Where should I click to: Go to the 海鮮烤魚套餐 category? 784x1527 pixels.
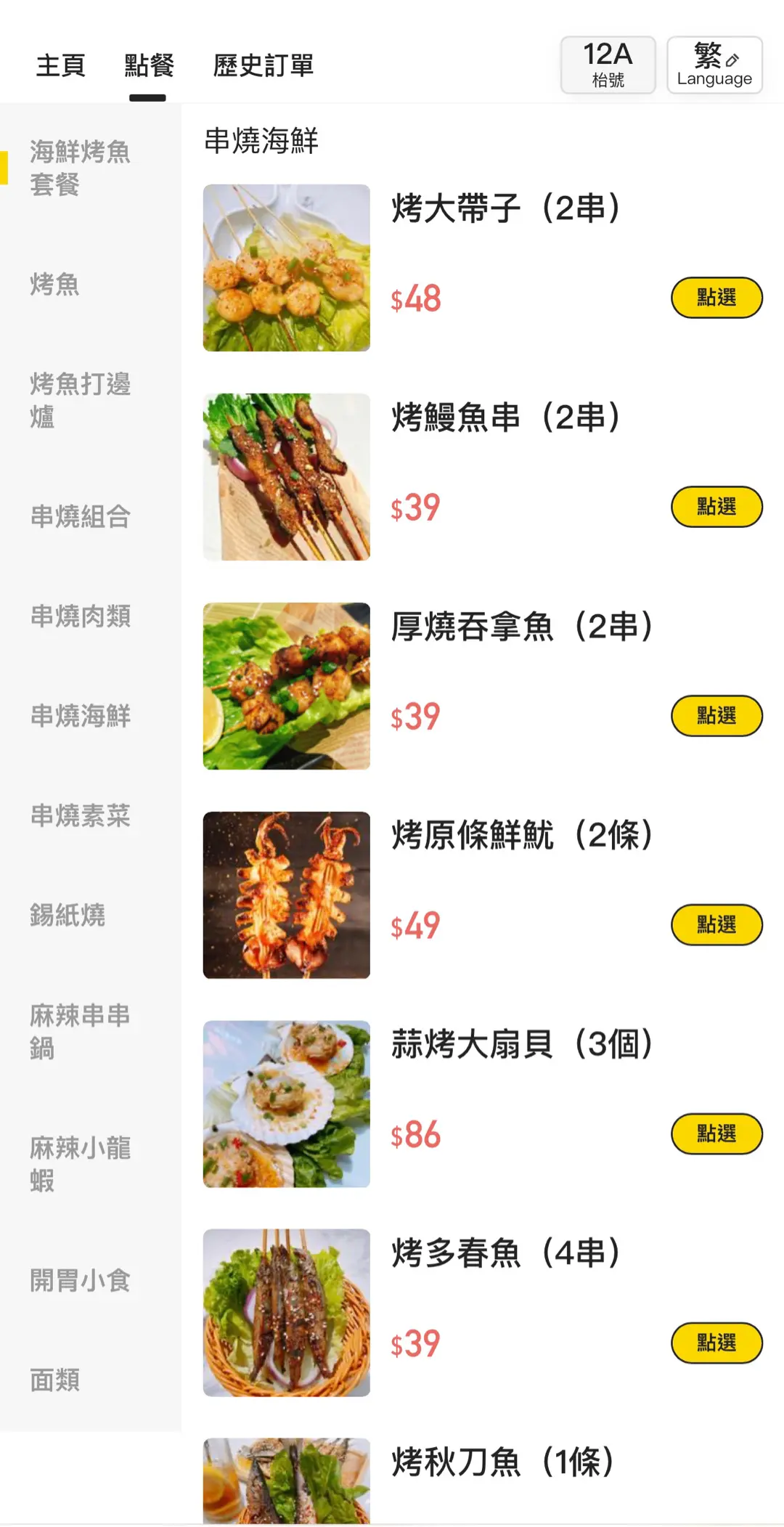(80, 168)
